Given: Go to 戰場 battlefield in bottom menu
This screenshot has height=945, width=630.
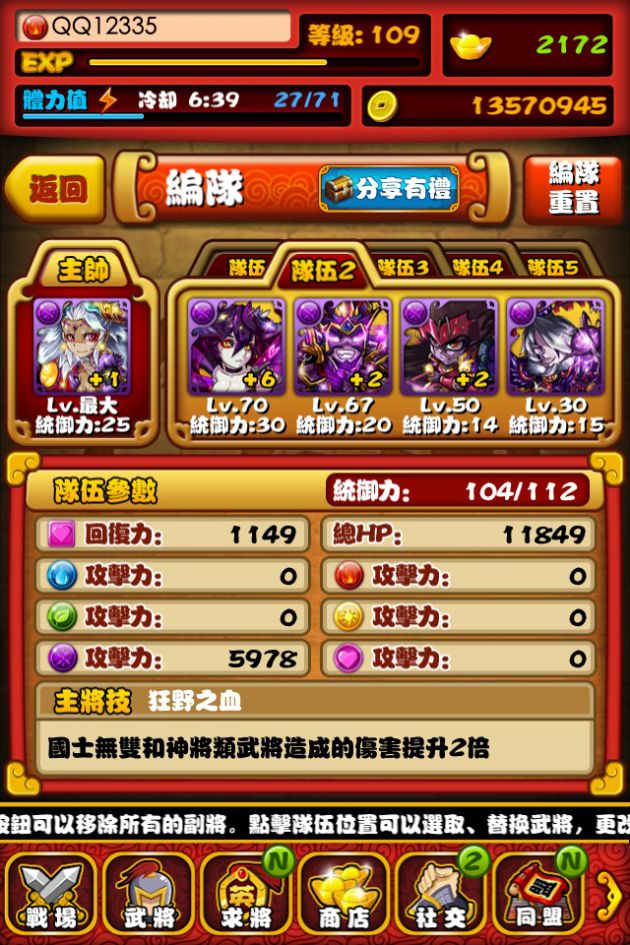Looking at the screenshot, I should tap(52, 893).
